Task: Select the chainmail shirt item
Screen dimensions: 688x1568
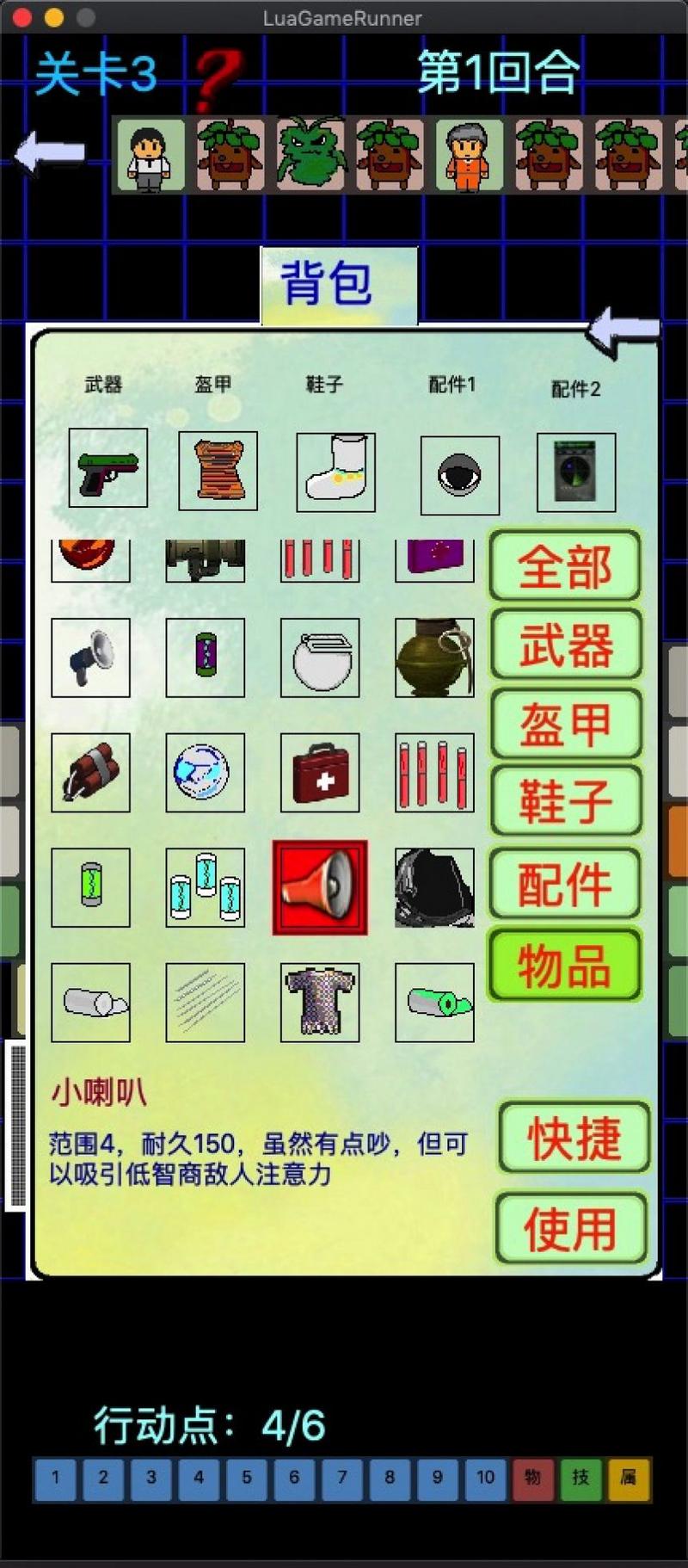Action: point(320,1002)
